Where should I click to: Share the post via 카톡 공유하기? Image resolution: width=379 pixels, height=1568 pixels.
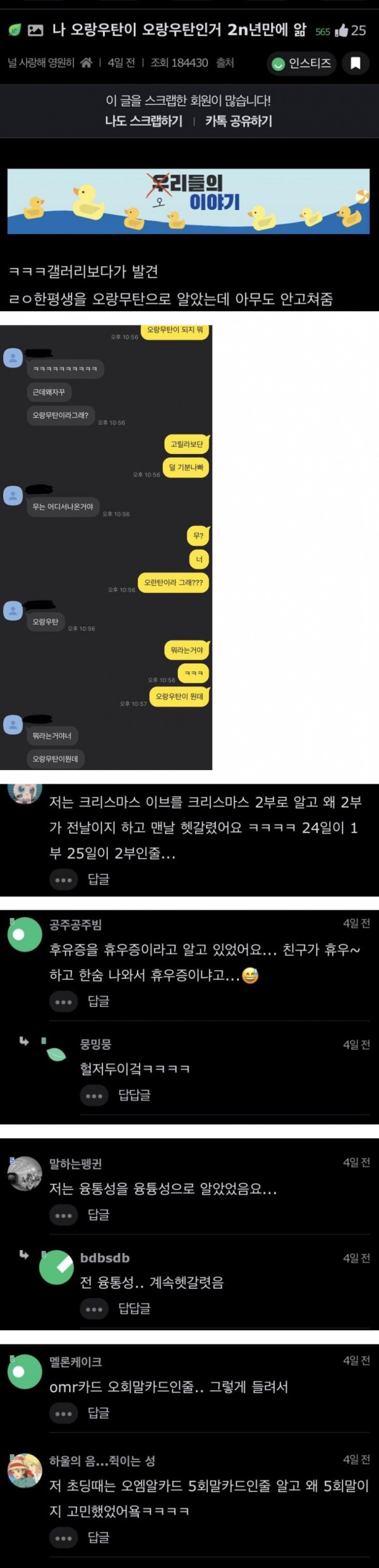[x=239, y=121]
